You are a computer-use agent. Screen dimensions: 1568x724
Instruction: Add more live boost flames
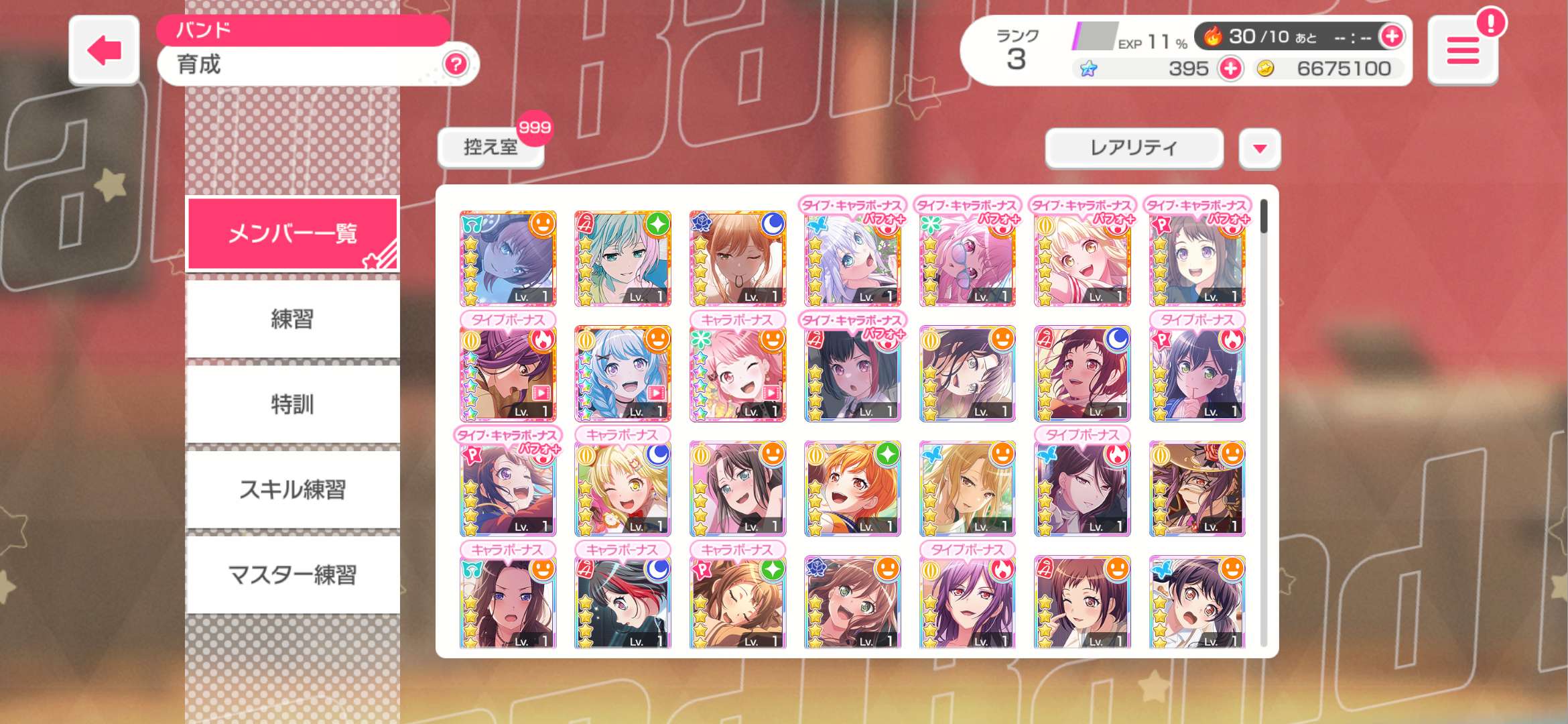coord(1391,36)
